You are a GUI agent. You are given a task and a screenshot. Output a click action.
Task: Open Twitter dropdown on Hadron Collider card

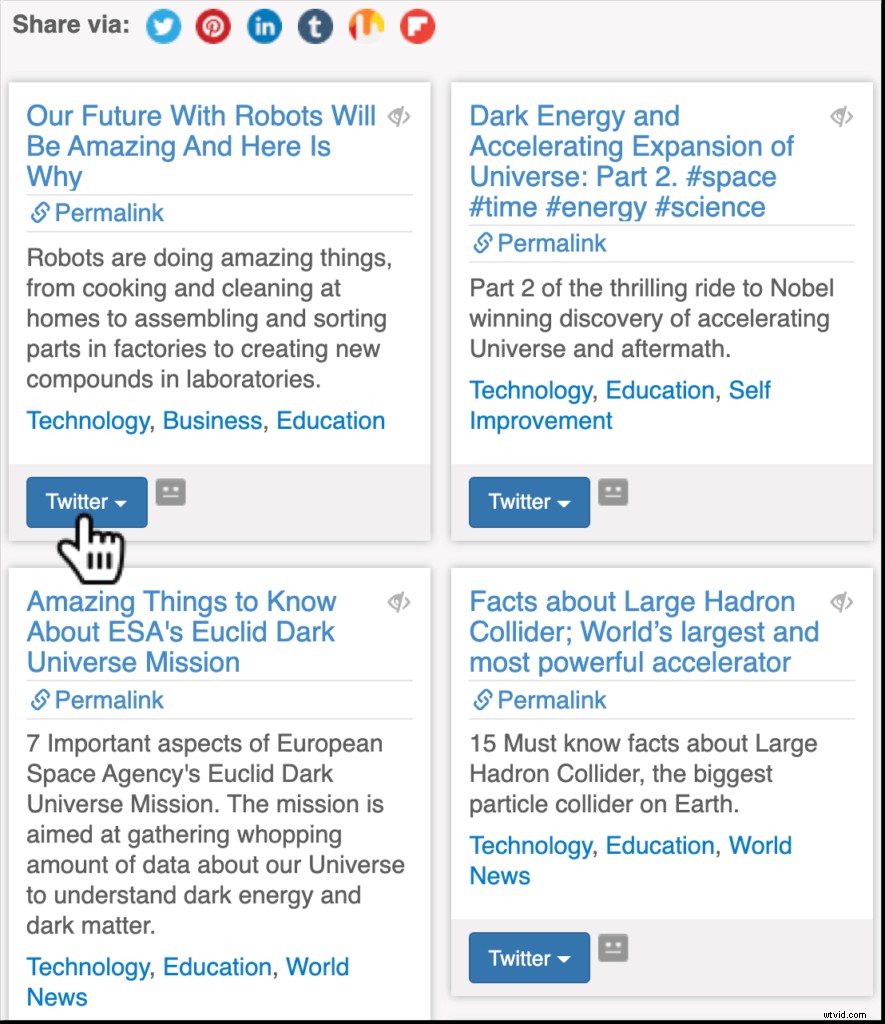pos(529,958)
